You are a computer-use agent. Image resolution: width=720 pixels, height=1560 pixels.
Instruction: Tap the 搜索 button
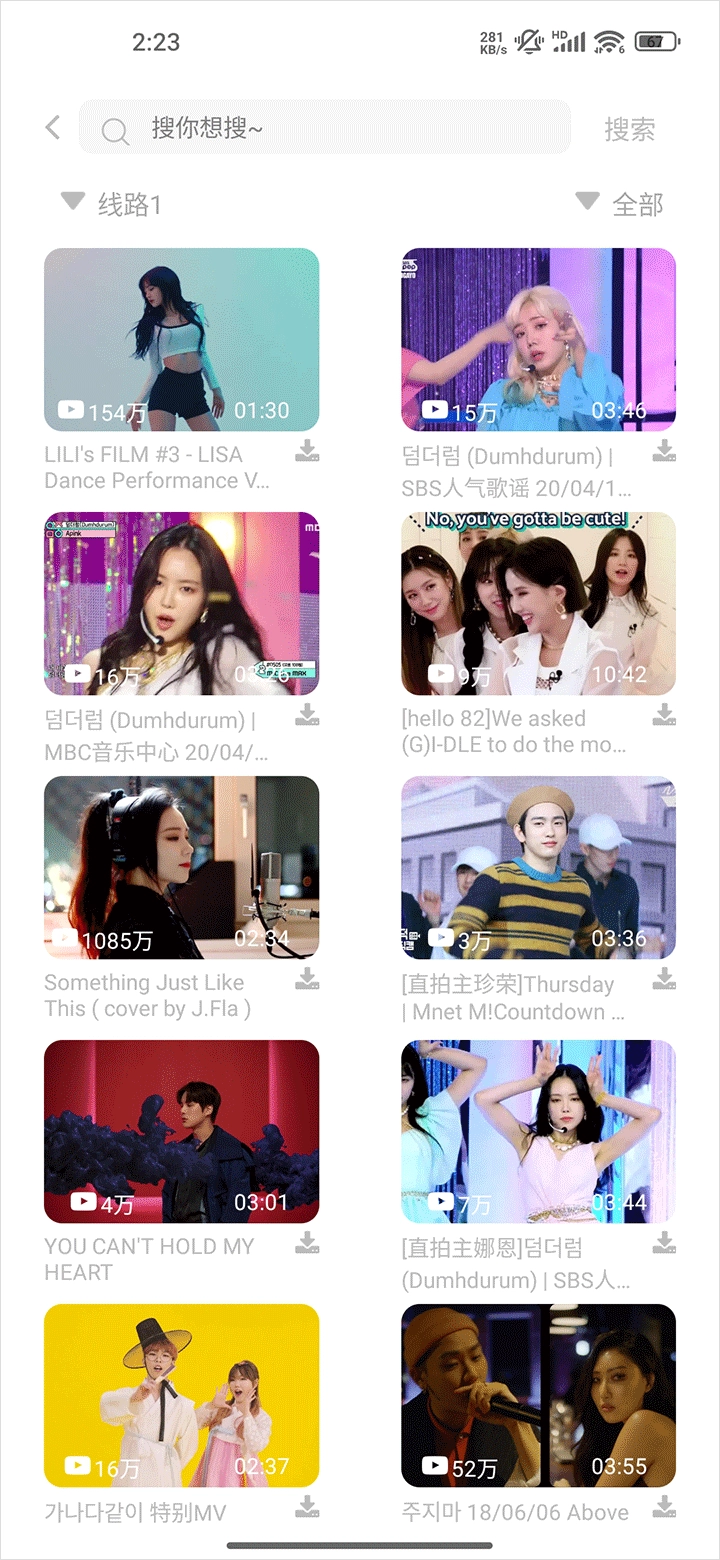[x=629, y=129]
